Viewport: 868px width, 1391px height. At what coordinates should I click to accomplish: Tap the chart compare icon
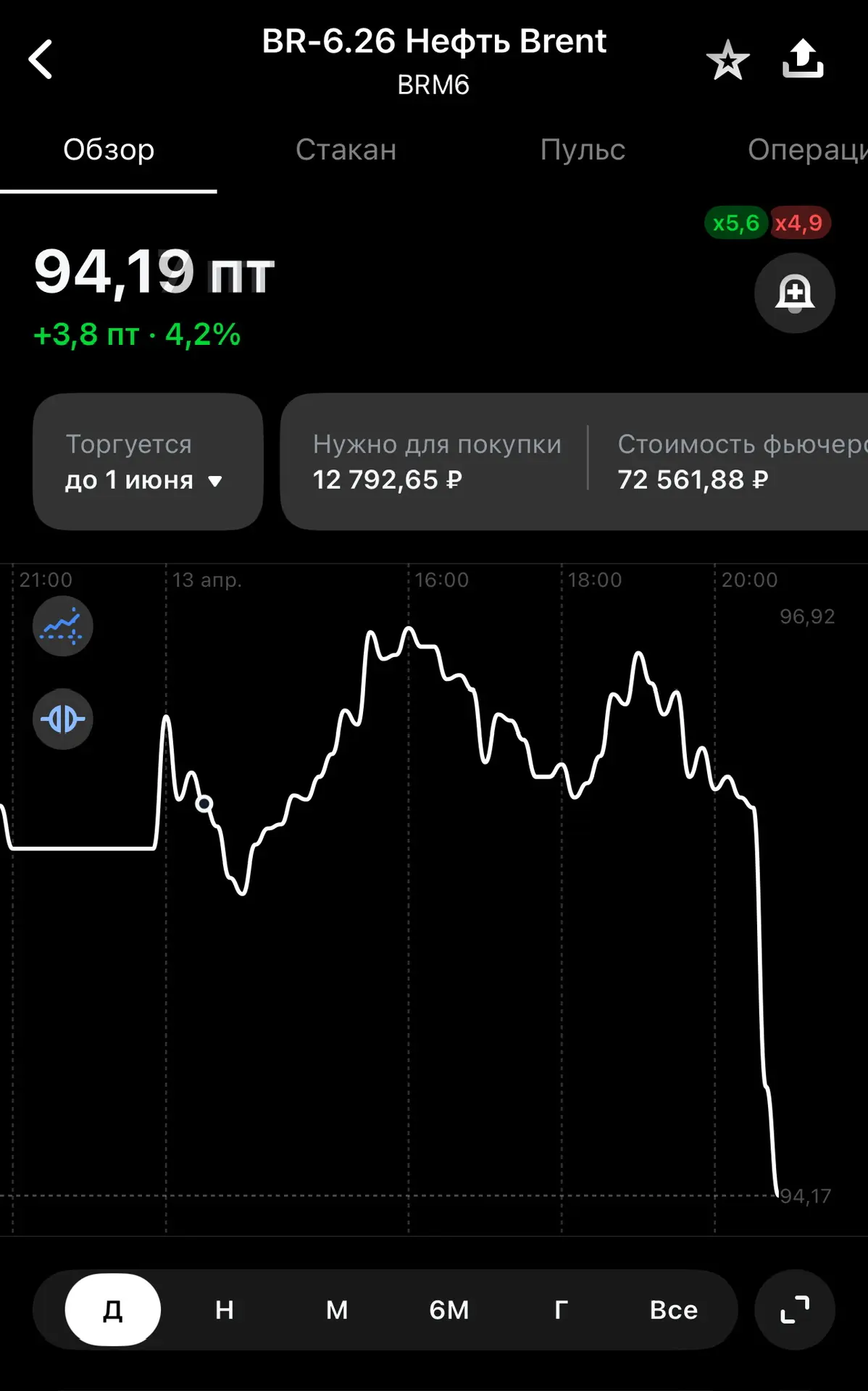coord(63,719)
